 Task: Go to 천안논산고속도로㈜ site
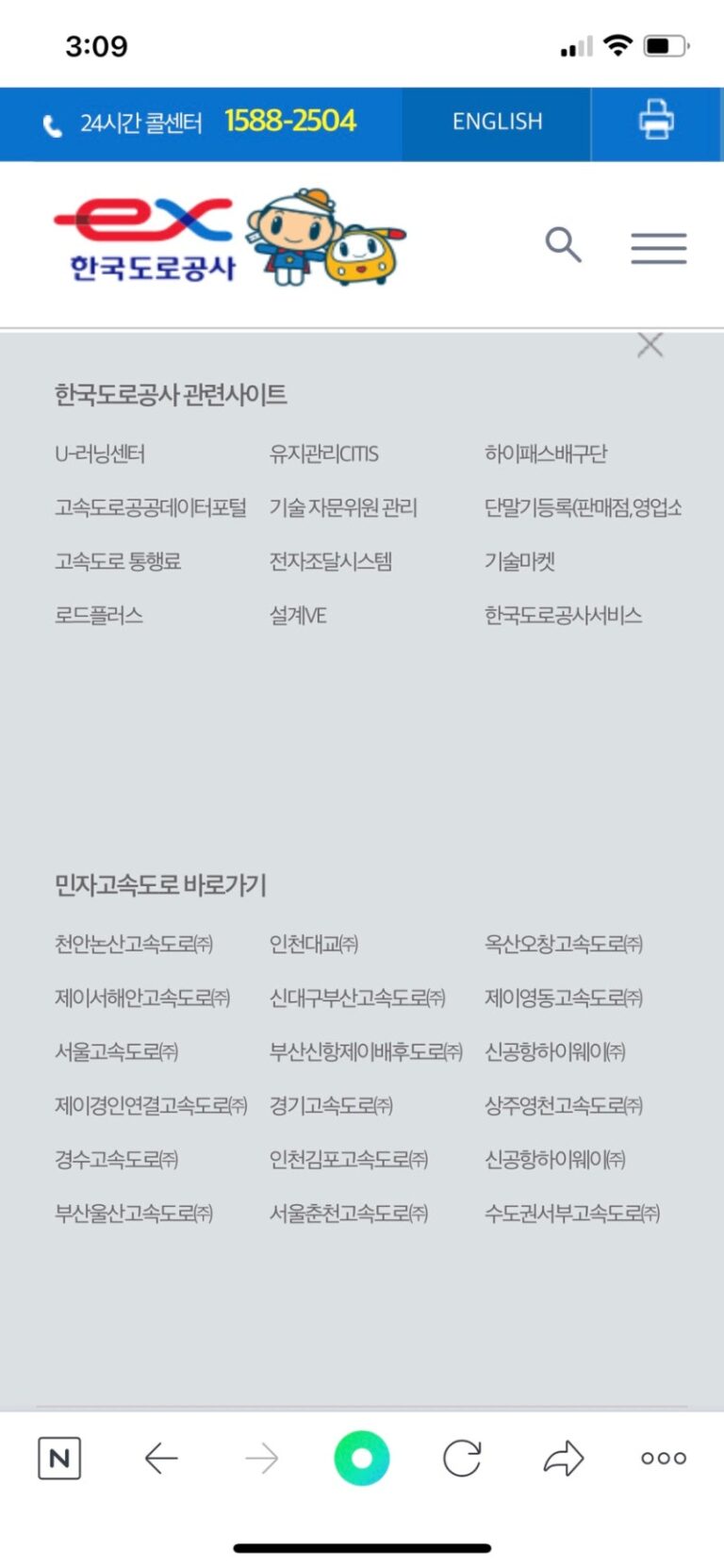134,944
